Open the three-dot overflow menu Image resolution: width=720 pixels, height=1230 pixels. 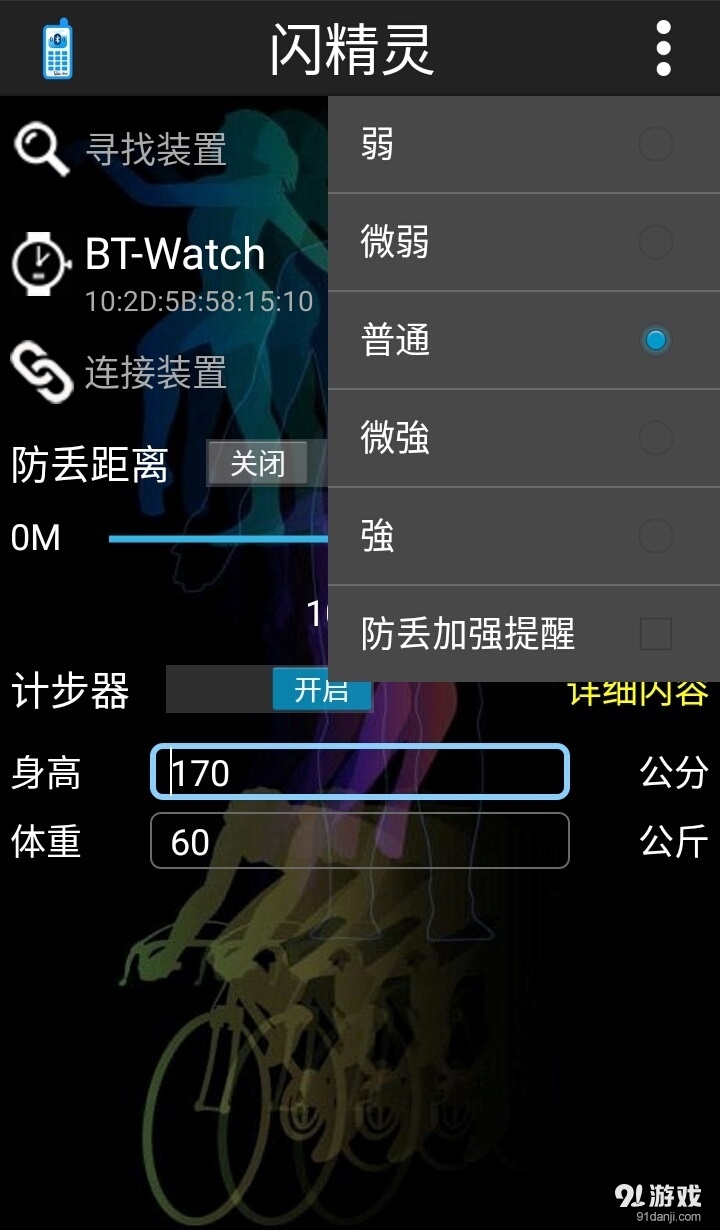pos(663,47)
